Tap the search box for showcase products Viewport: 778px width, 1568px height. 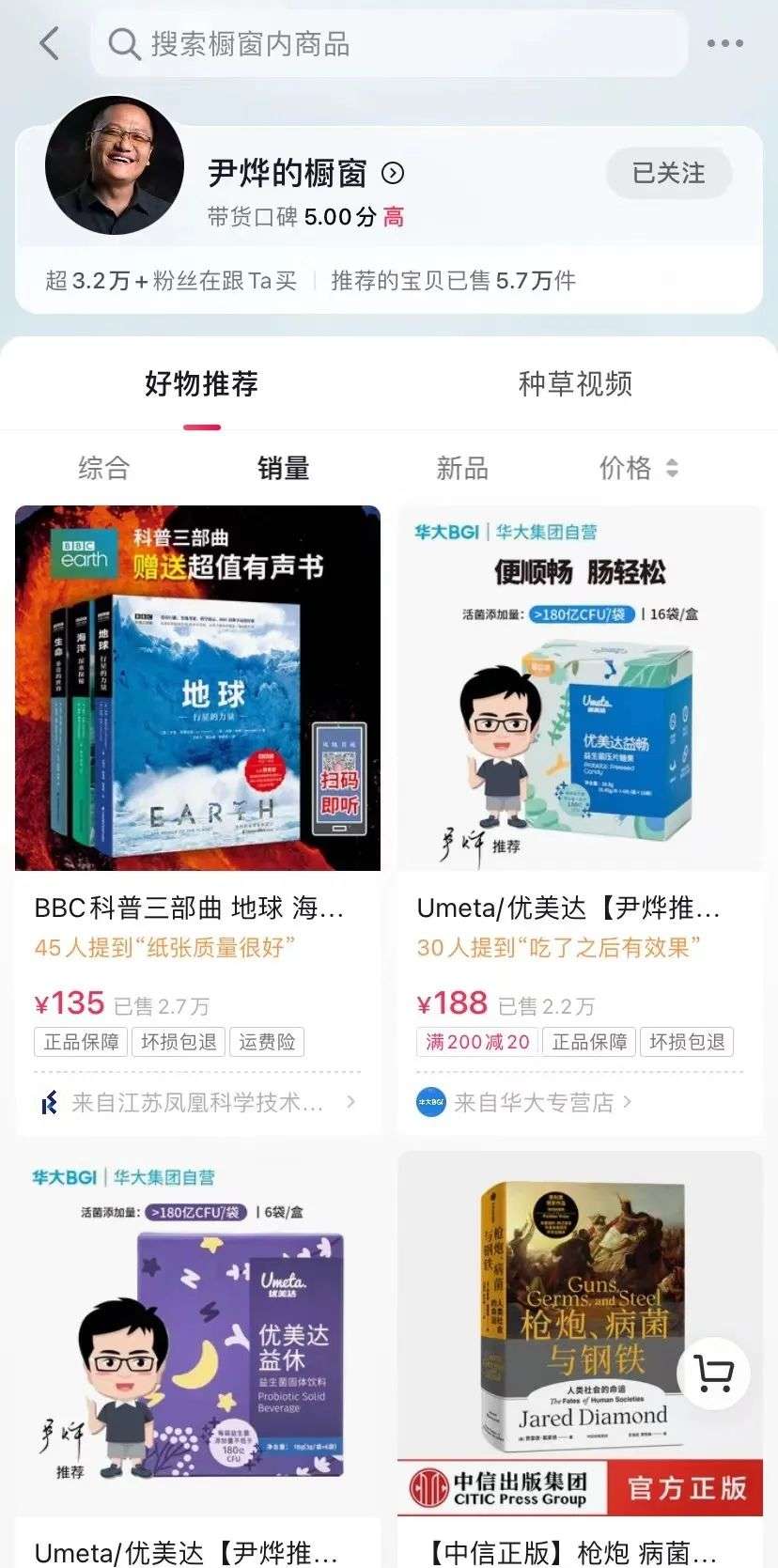[x=389, y=43]
